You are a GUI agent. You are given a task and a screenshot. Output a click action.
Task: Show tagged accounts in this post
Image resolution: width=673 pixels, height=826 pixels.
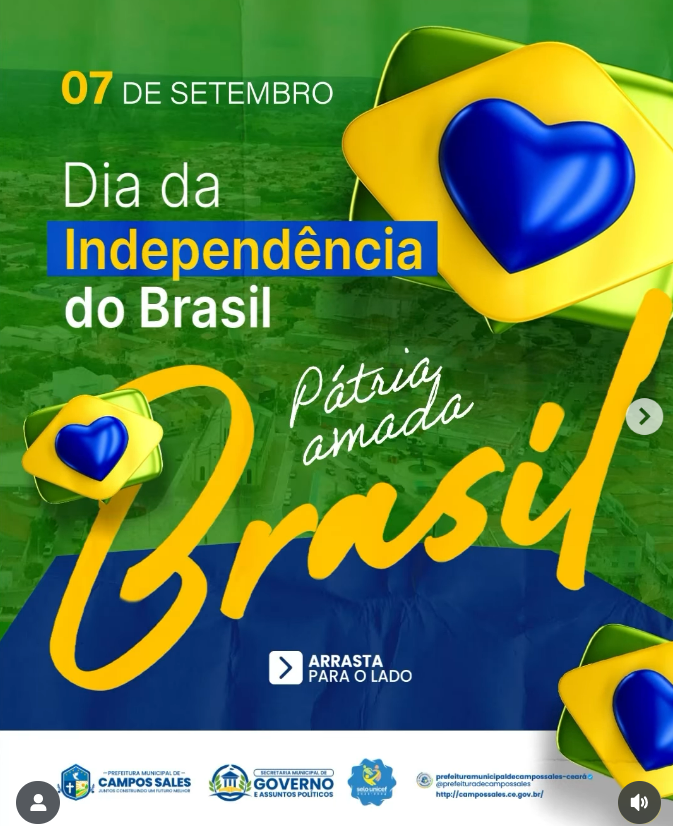(38, 802)
